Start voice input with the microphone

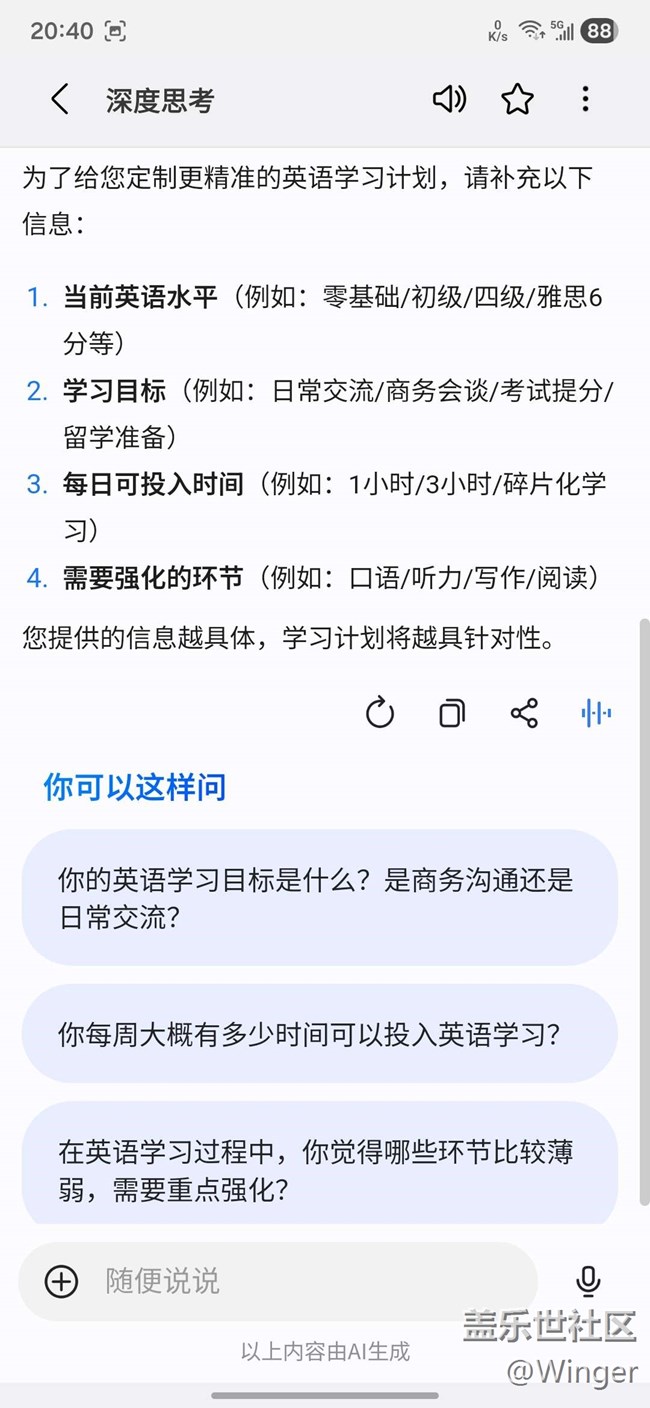pos(588,1281)
